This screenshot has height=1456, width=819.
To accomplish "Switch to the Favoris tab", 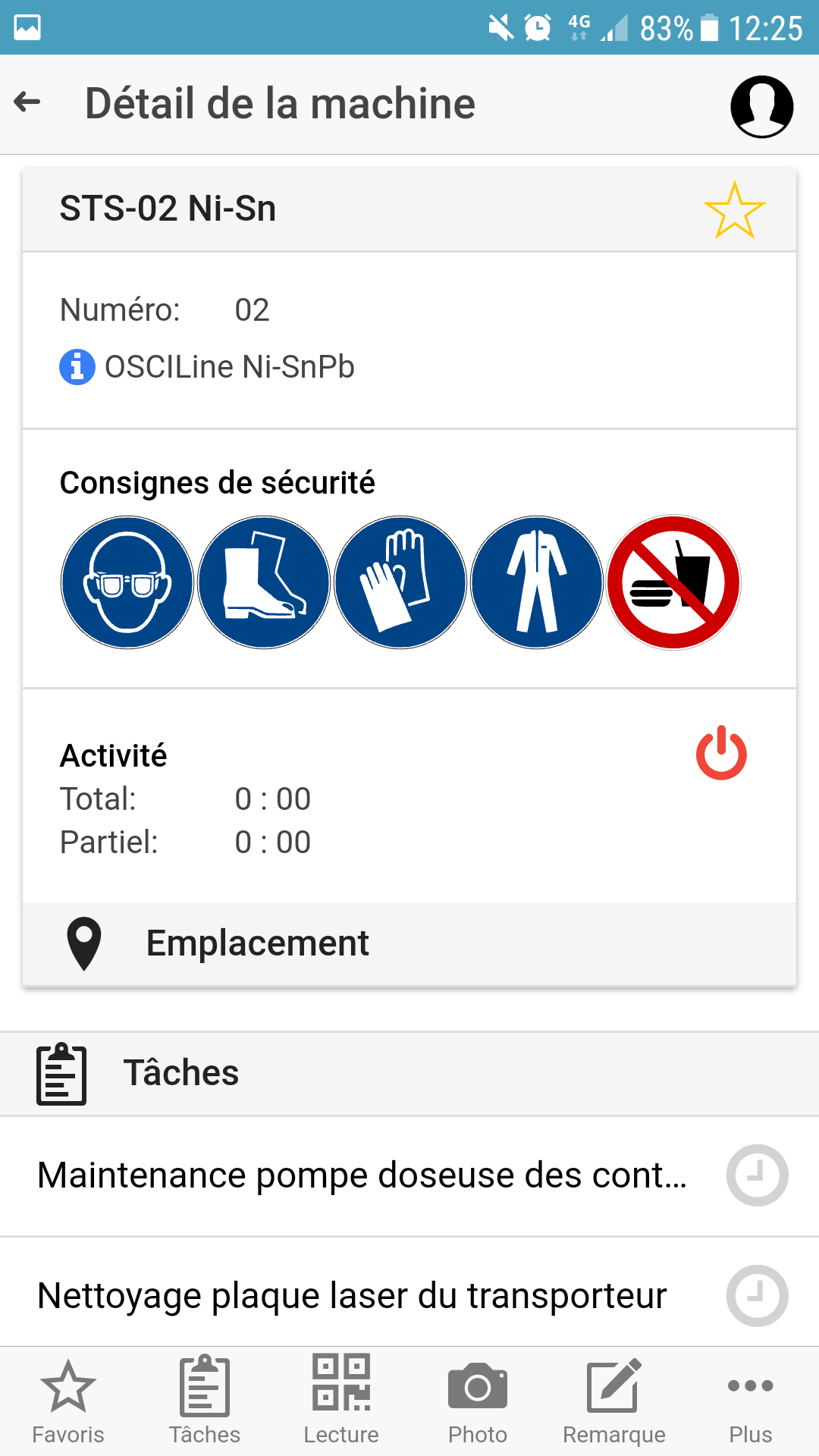I will coord(68,1401).
